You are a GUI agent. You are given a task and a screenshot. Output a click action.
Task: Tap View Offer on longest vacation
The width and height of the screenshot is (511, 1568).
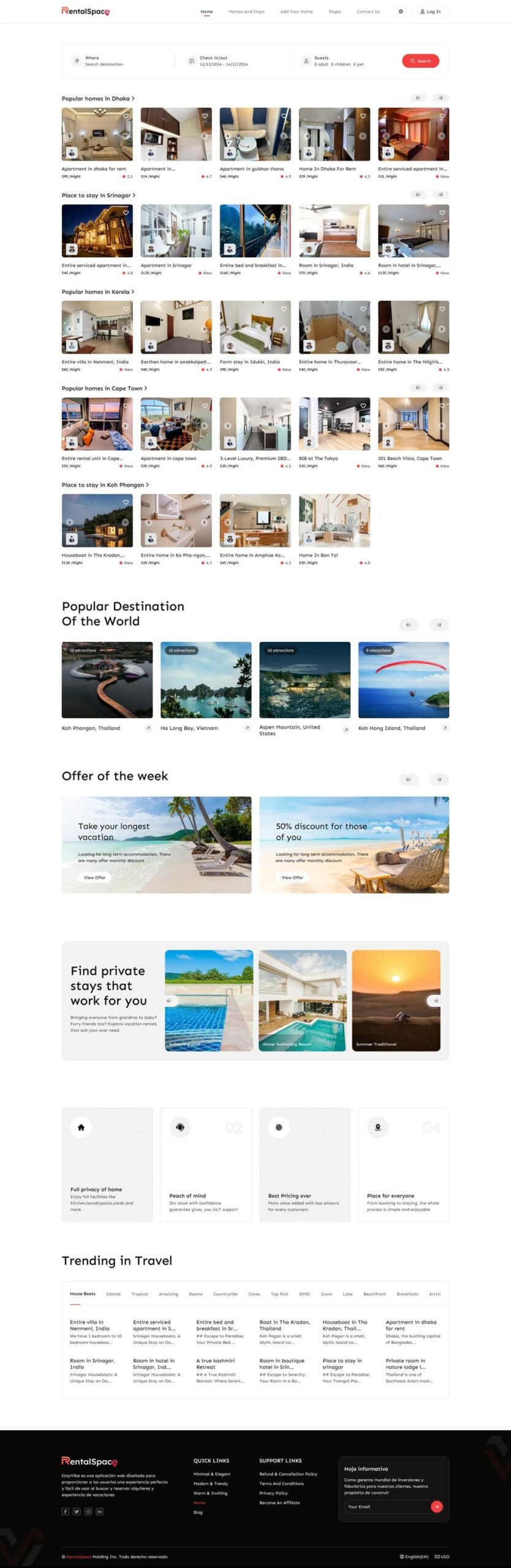94,878
